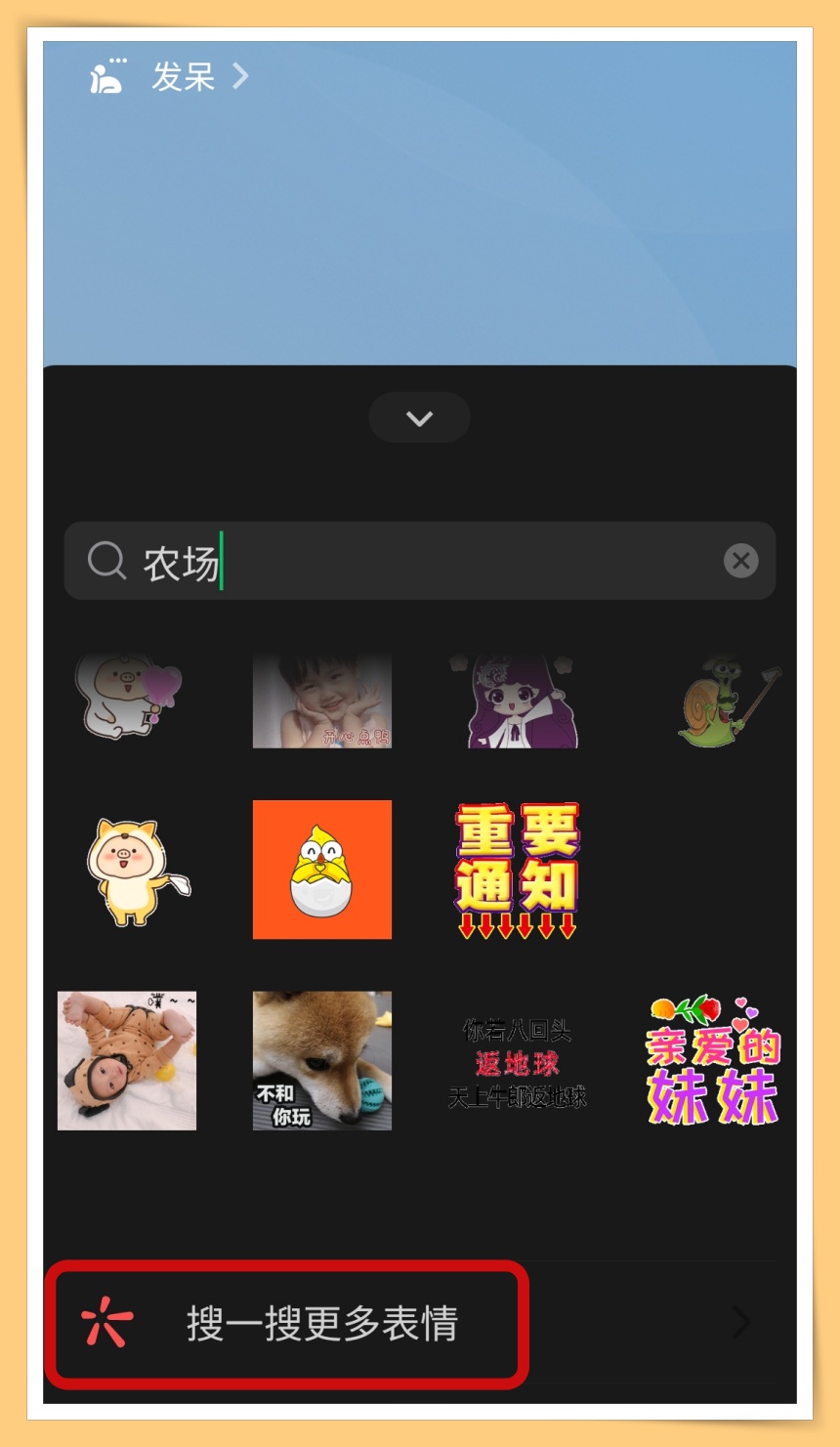Clear the search text

tap(740, 561)
